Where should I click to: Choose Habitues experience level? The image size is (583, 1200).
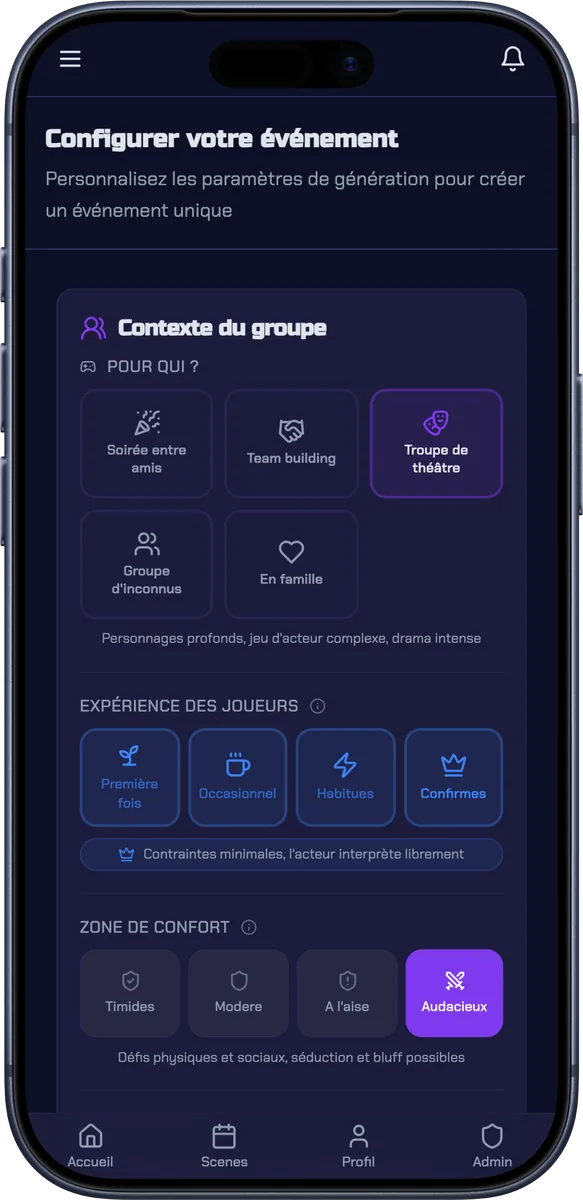(x=346, y=777)
